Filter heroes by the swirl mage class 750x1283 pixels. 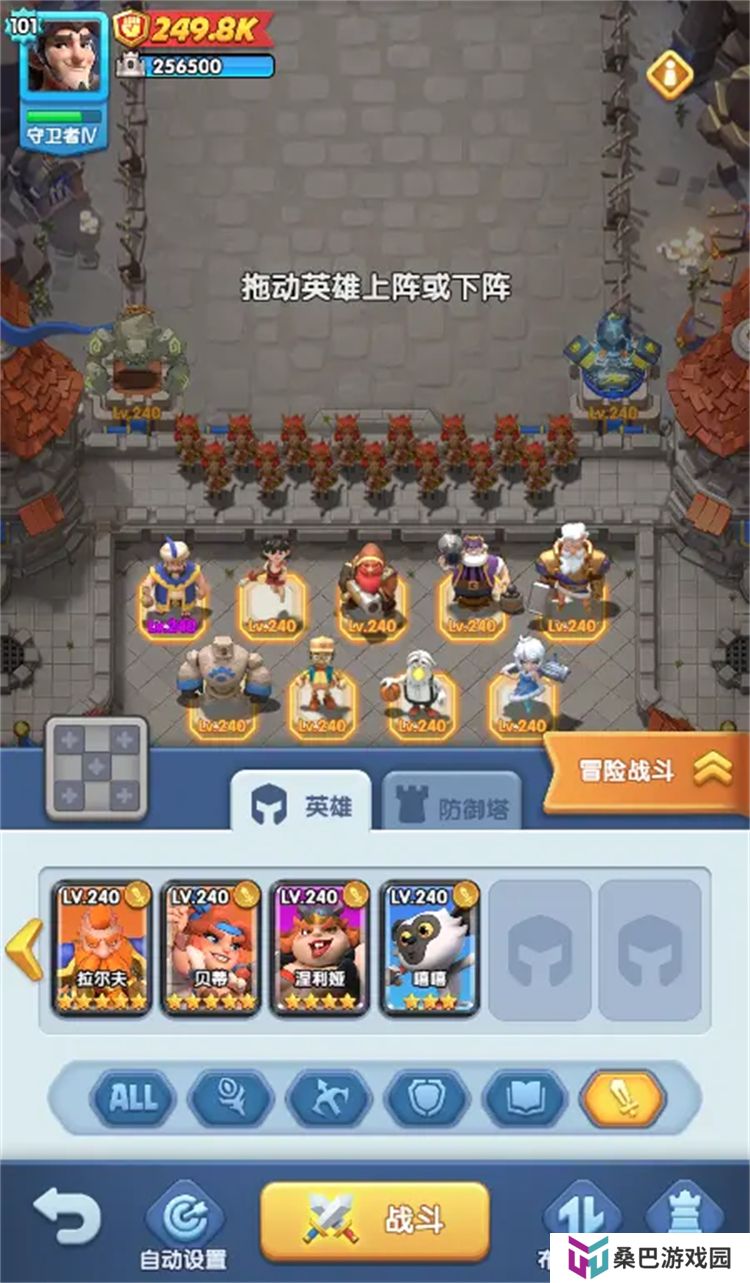(x=231, y=1098)
